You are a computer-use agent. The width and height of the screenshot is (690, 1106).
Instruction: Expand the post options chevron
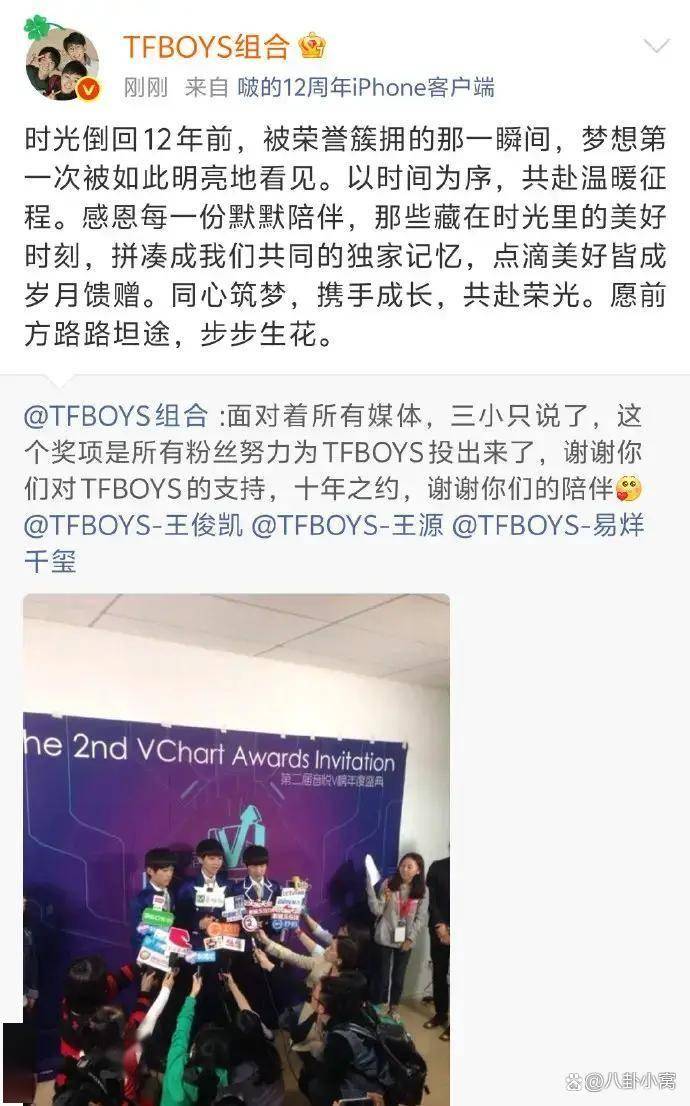coord(656,46)
